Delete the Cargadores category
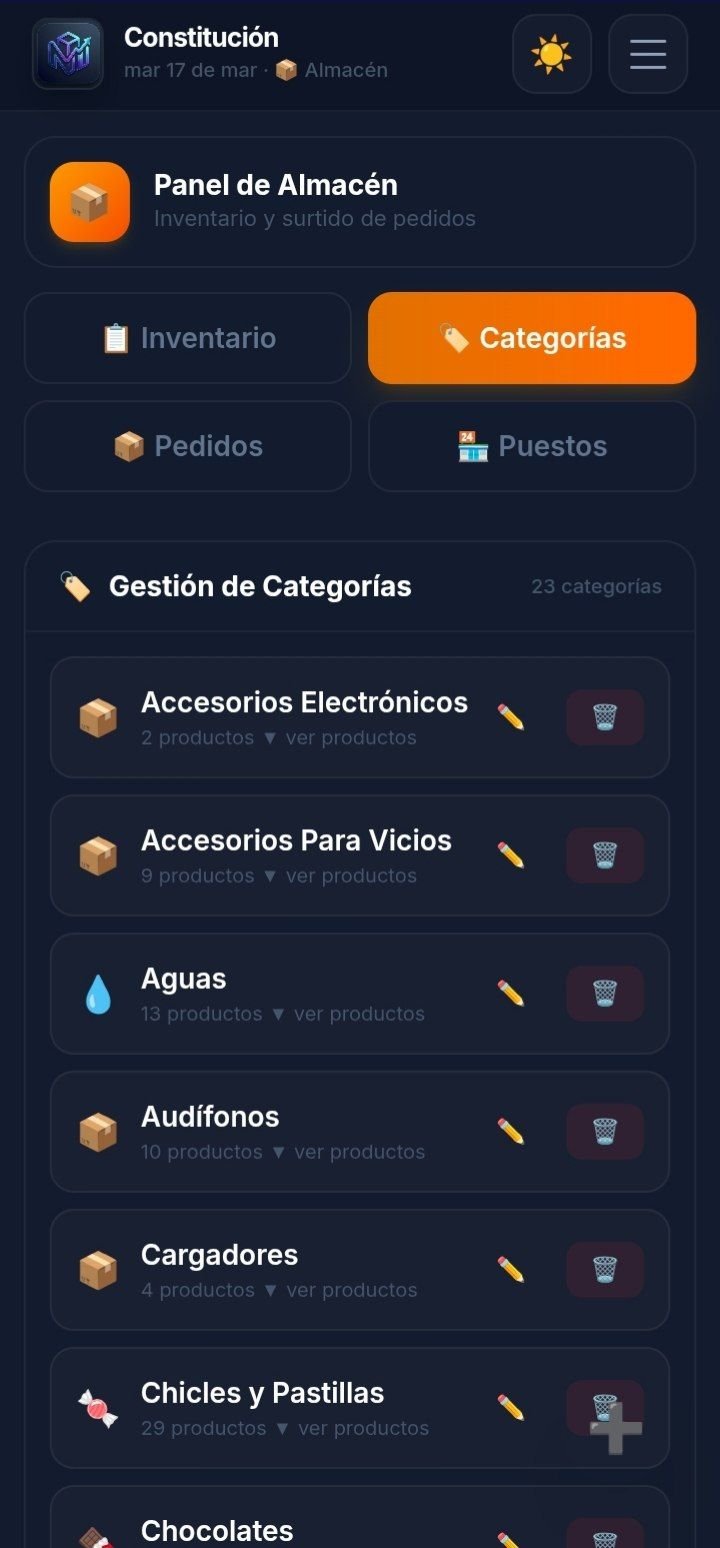 coord(605,1269)
